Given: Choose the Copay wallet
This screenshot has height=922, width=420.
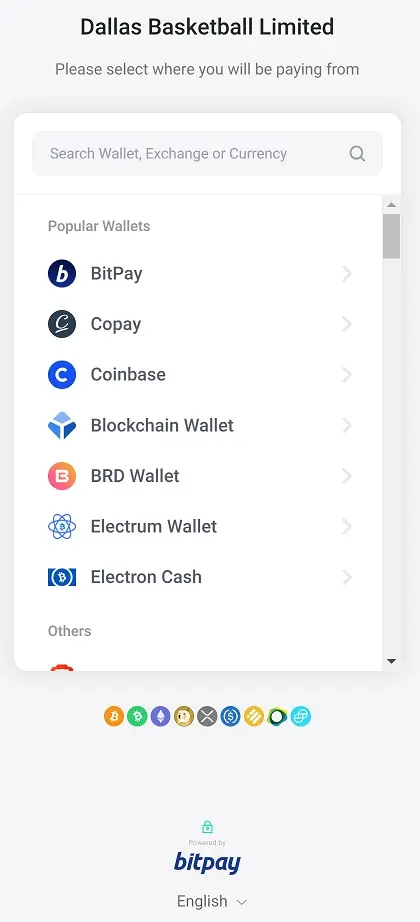Looking at the screenshot, I should coord(200,324).
